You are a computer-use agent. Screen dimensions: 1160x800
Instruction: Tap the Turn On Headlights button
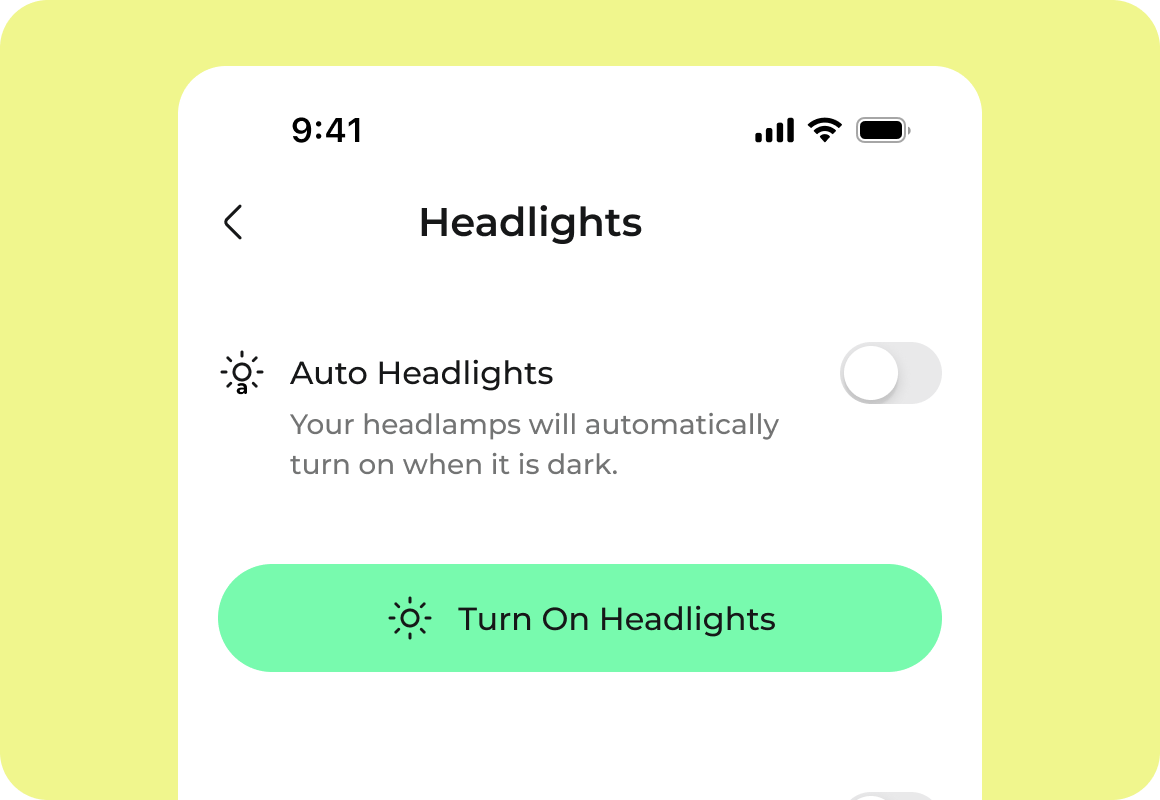[x=580, y=618]
